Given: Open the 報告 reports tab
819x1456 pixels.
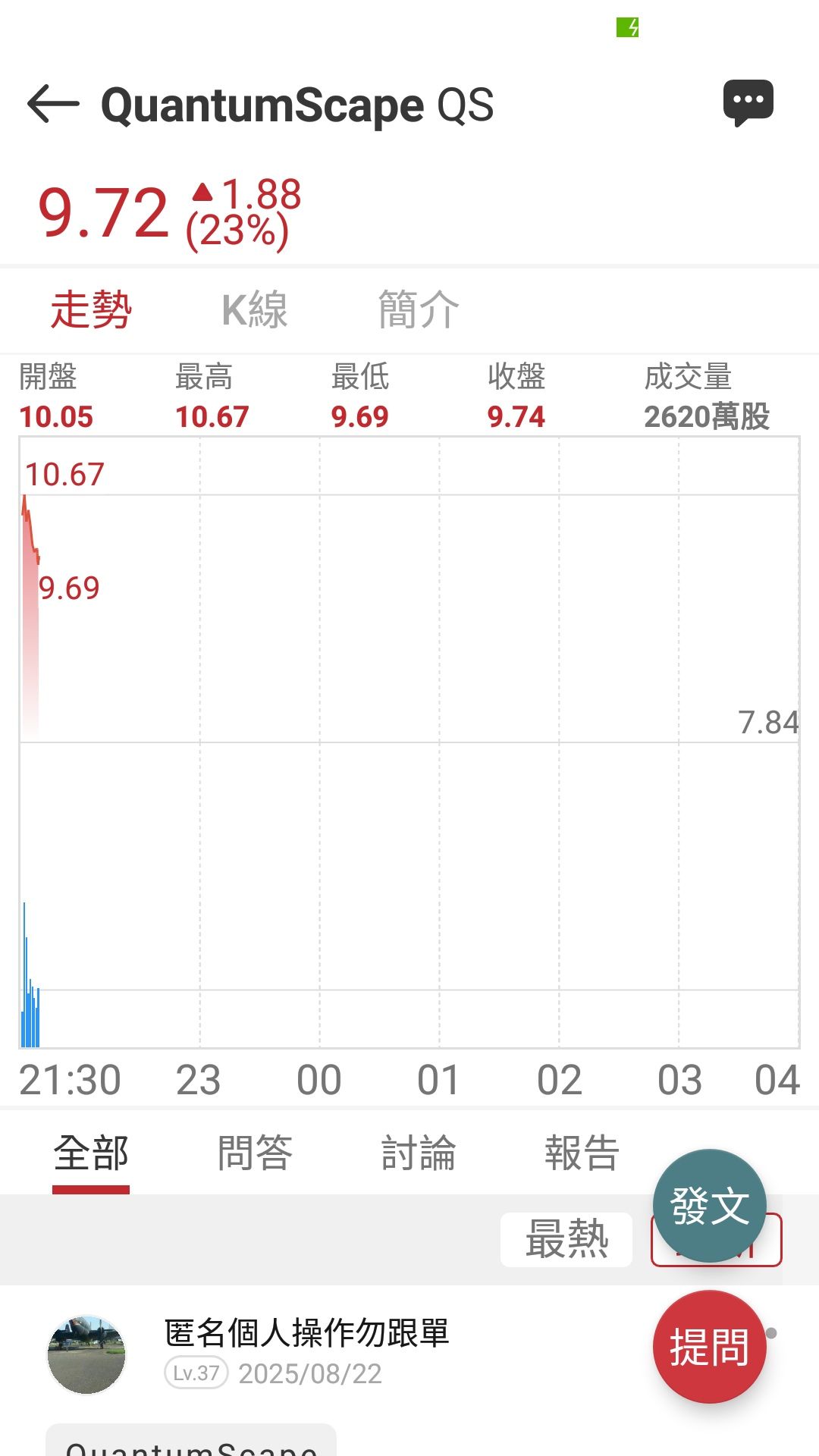Looking at the screenshot, I should pos(582,1153).
